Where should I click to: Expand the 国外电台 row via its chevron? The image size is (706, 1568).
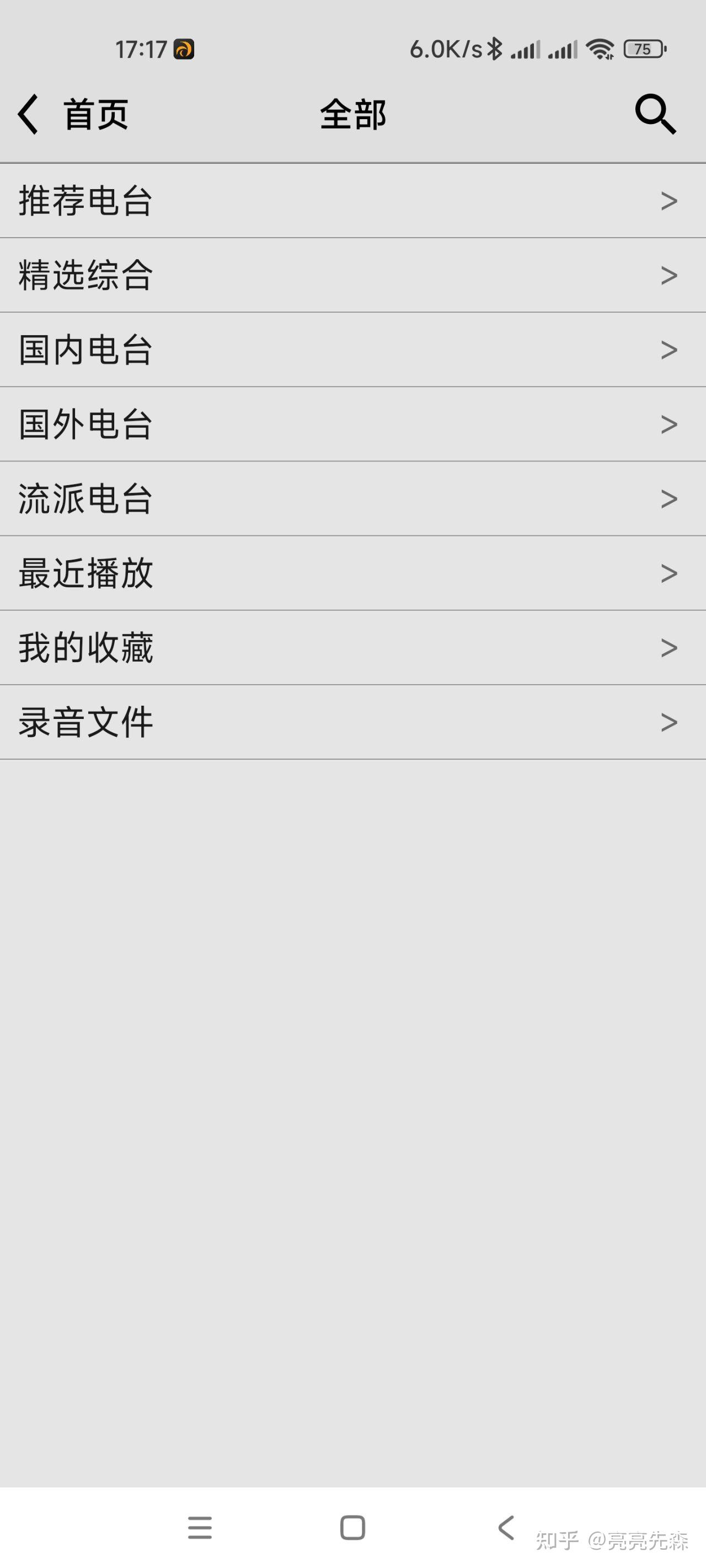(669, 423)
